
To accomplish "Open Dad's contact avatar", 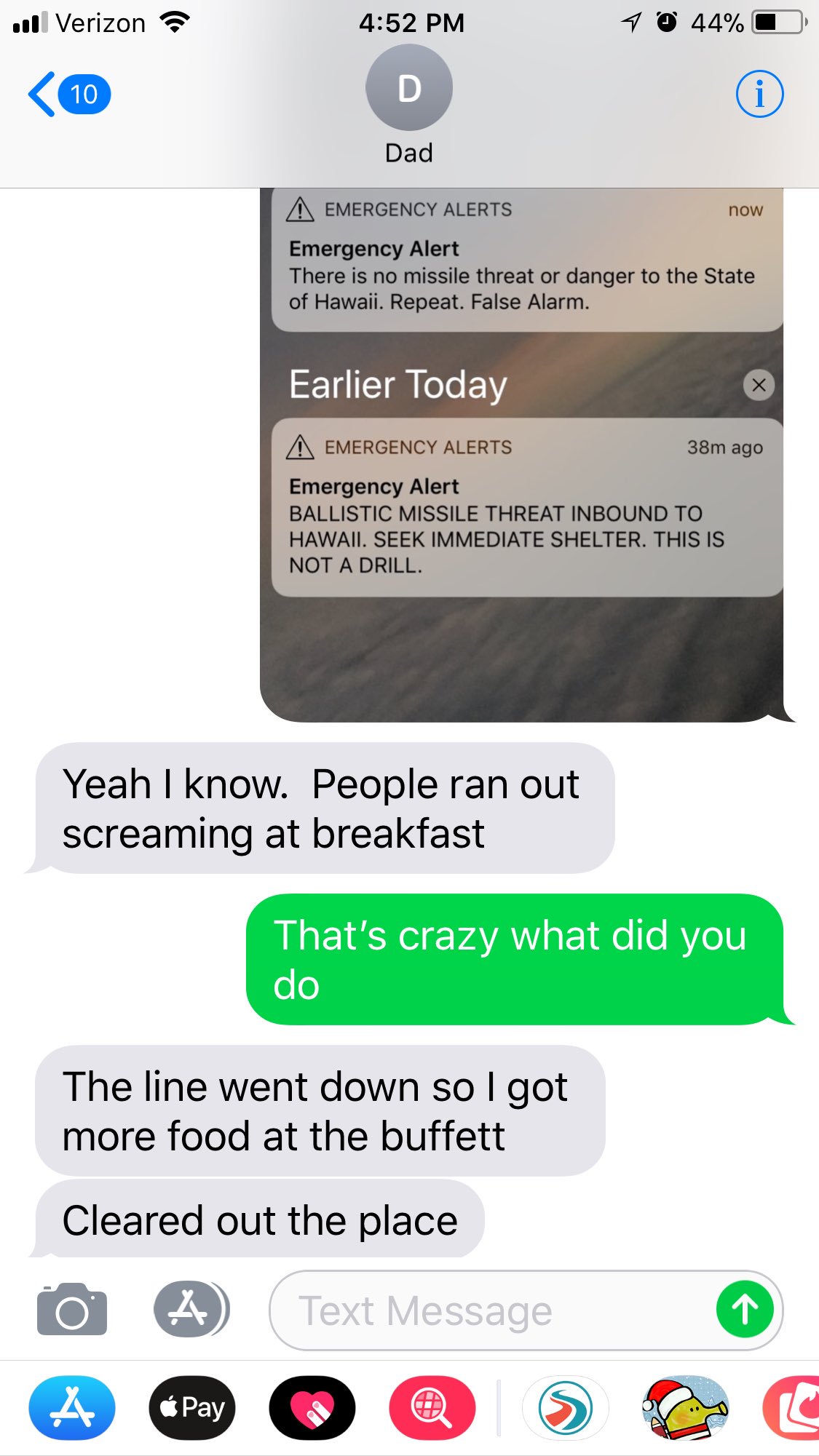I will click(408, 88).
